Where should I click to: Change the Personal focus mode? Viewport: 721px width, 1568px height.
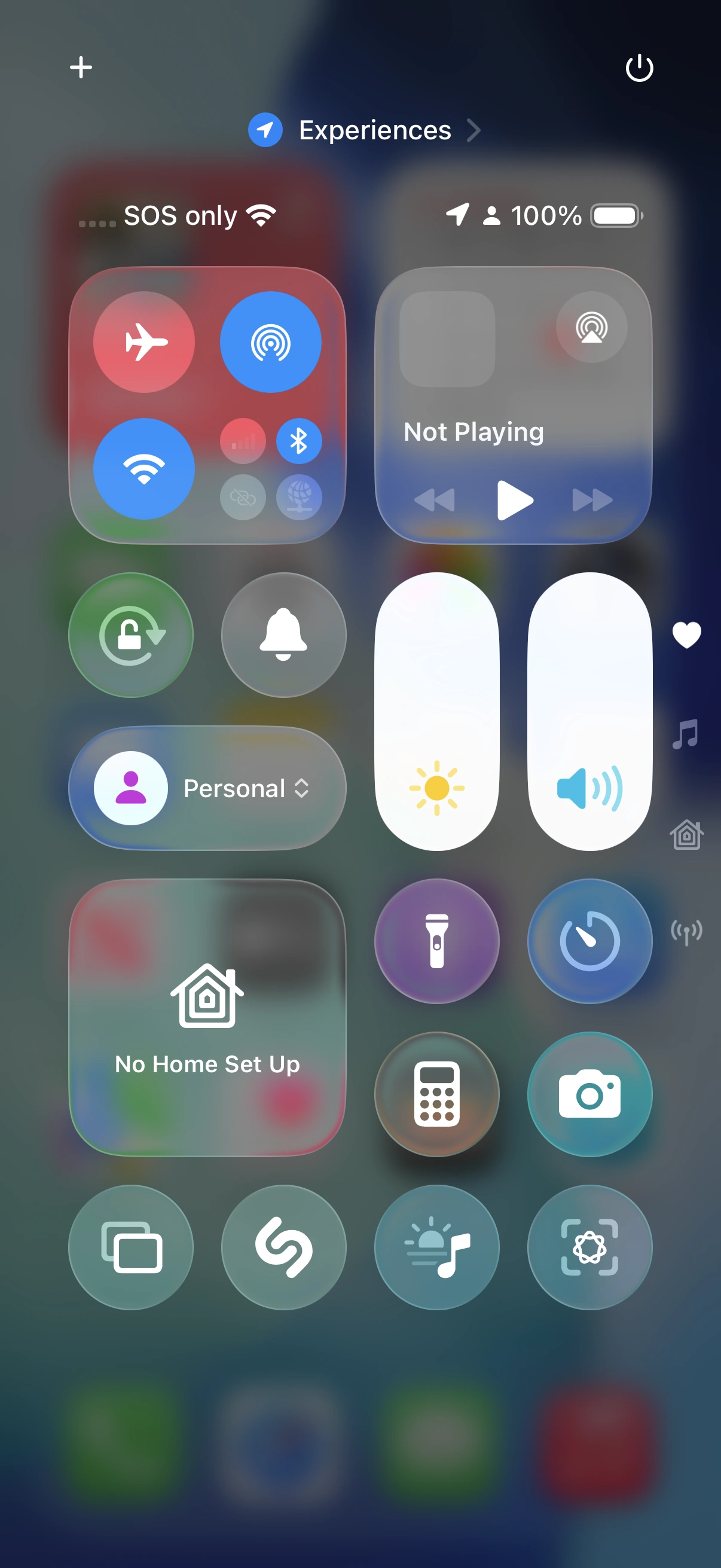207,788
